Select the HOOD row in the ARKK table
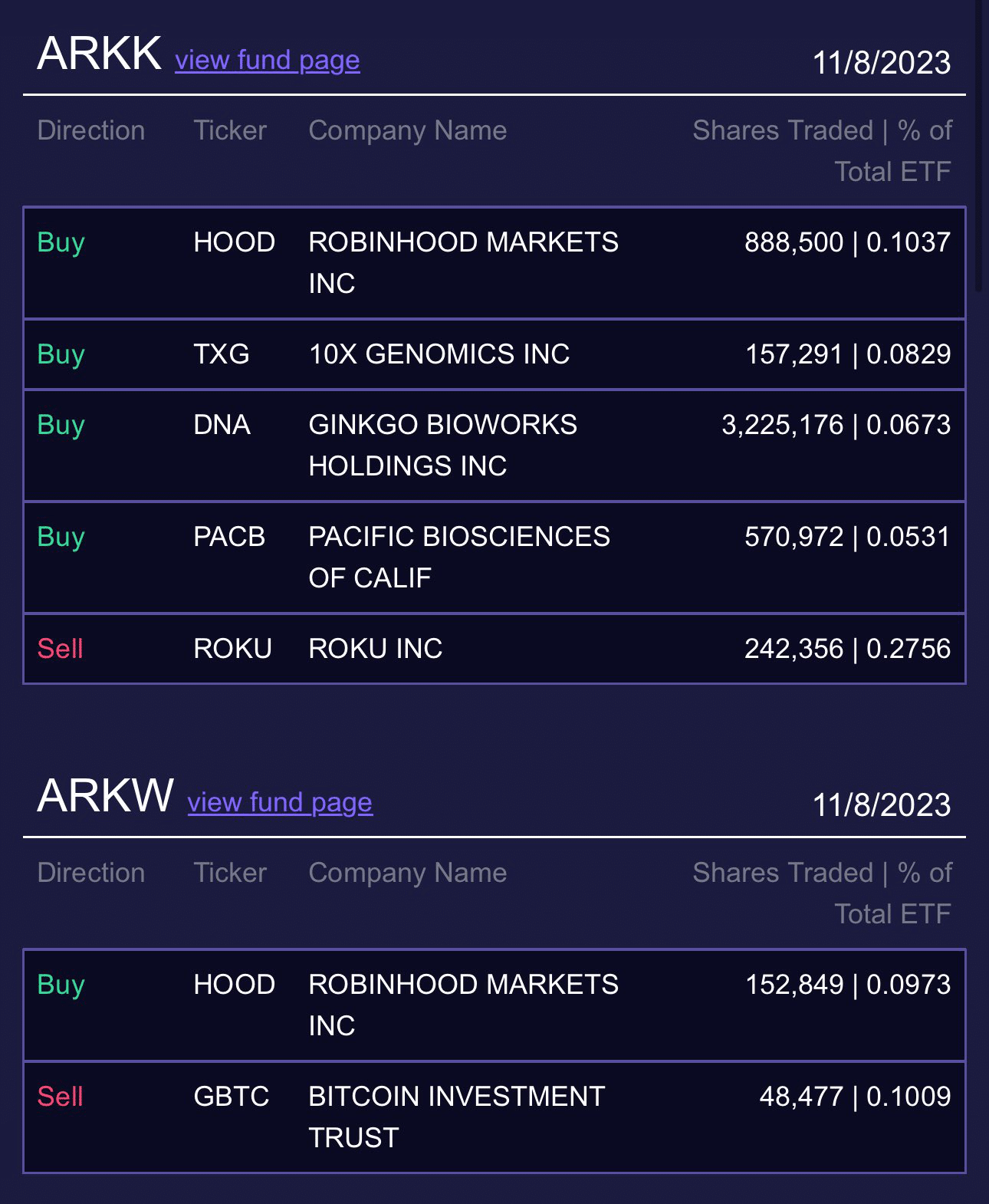Image resolution: width=989 pixels, height=1204 pixels. point(495,262)
